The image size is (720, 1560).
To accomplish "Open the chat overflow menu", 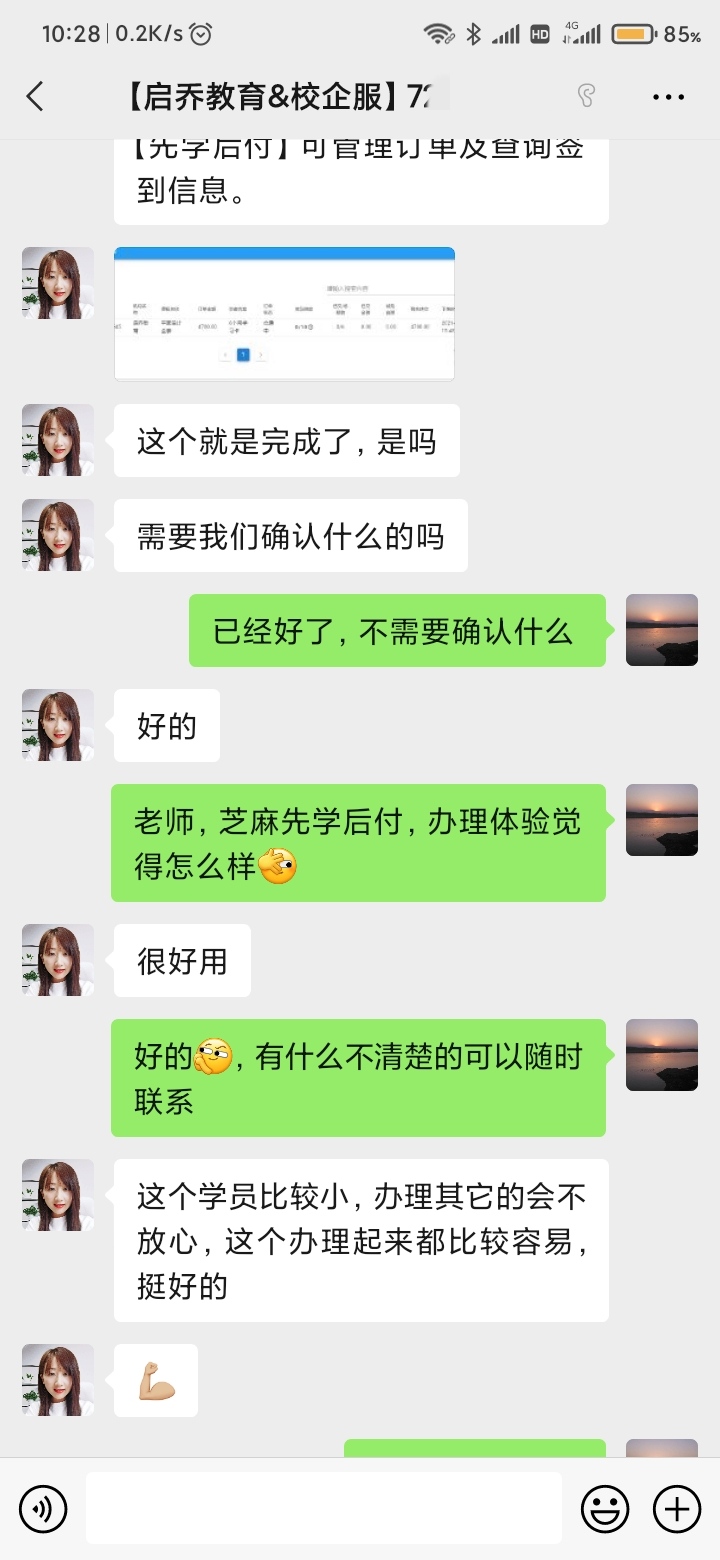I will pos(668,96).
